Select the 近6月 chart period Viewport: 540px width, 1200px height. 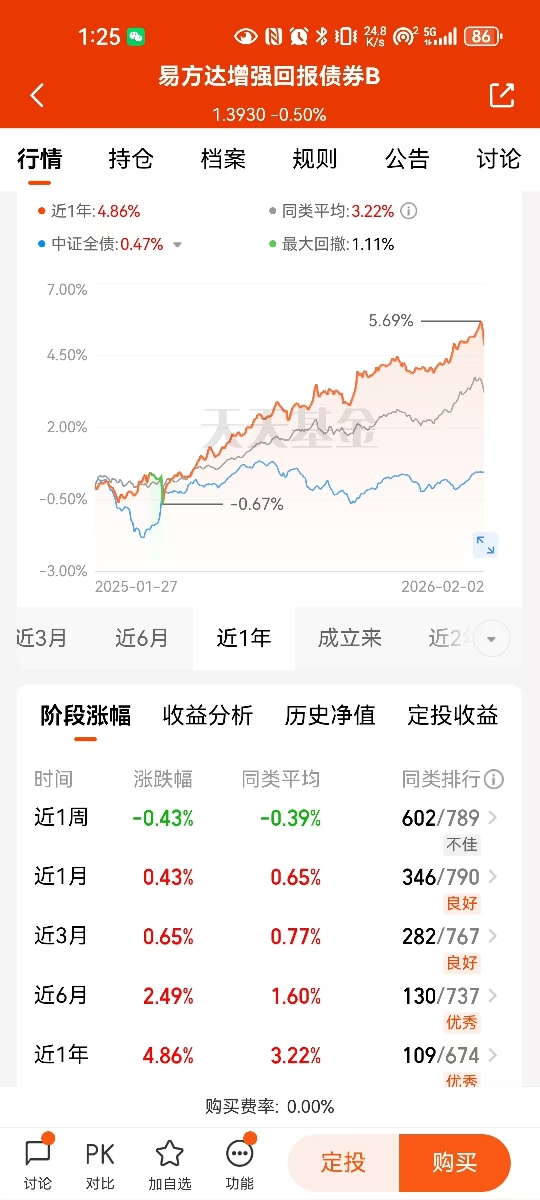coord(142,638)
